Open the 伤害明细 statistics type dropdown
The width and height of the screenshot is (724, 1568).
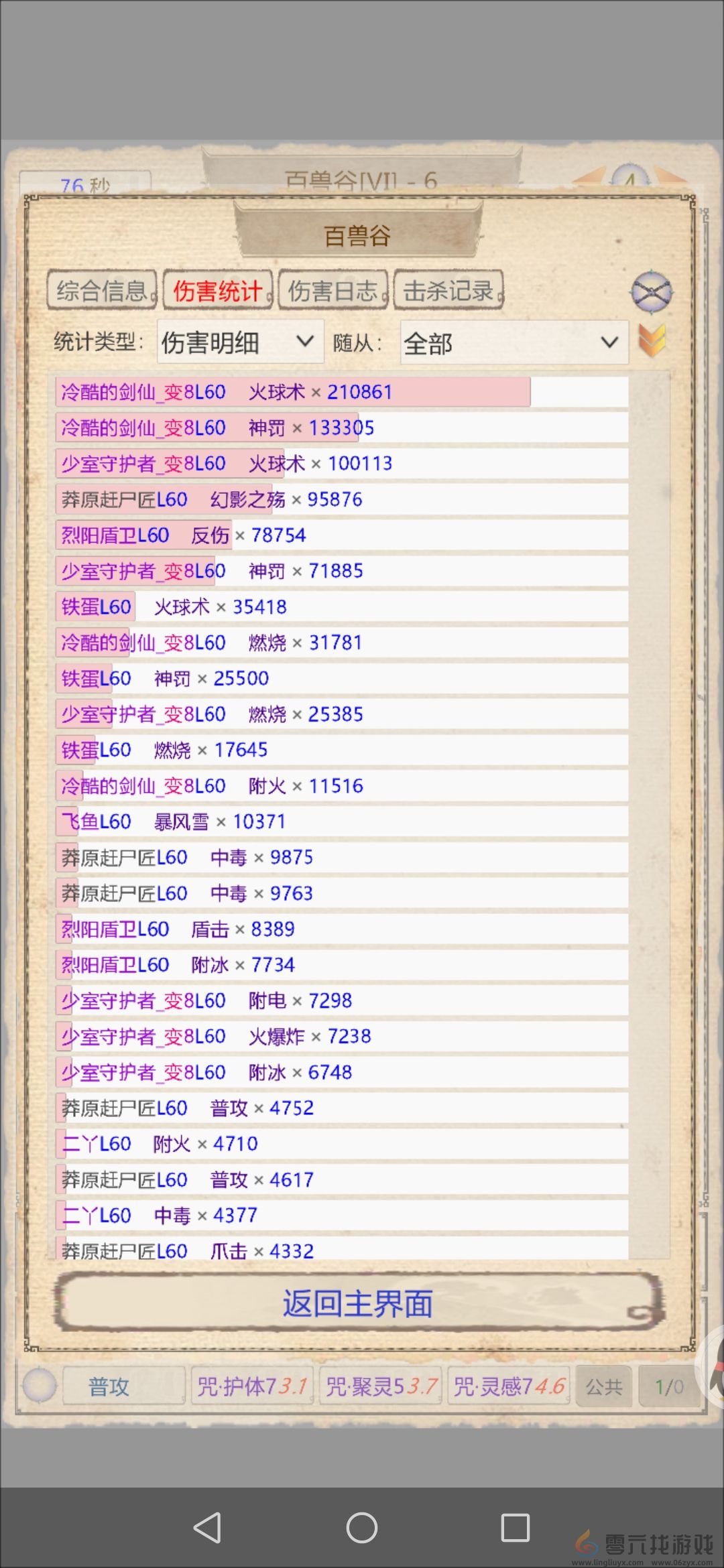tap(228, 342)
